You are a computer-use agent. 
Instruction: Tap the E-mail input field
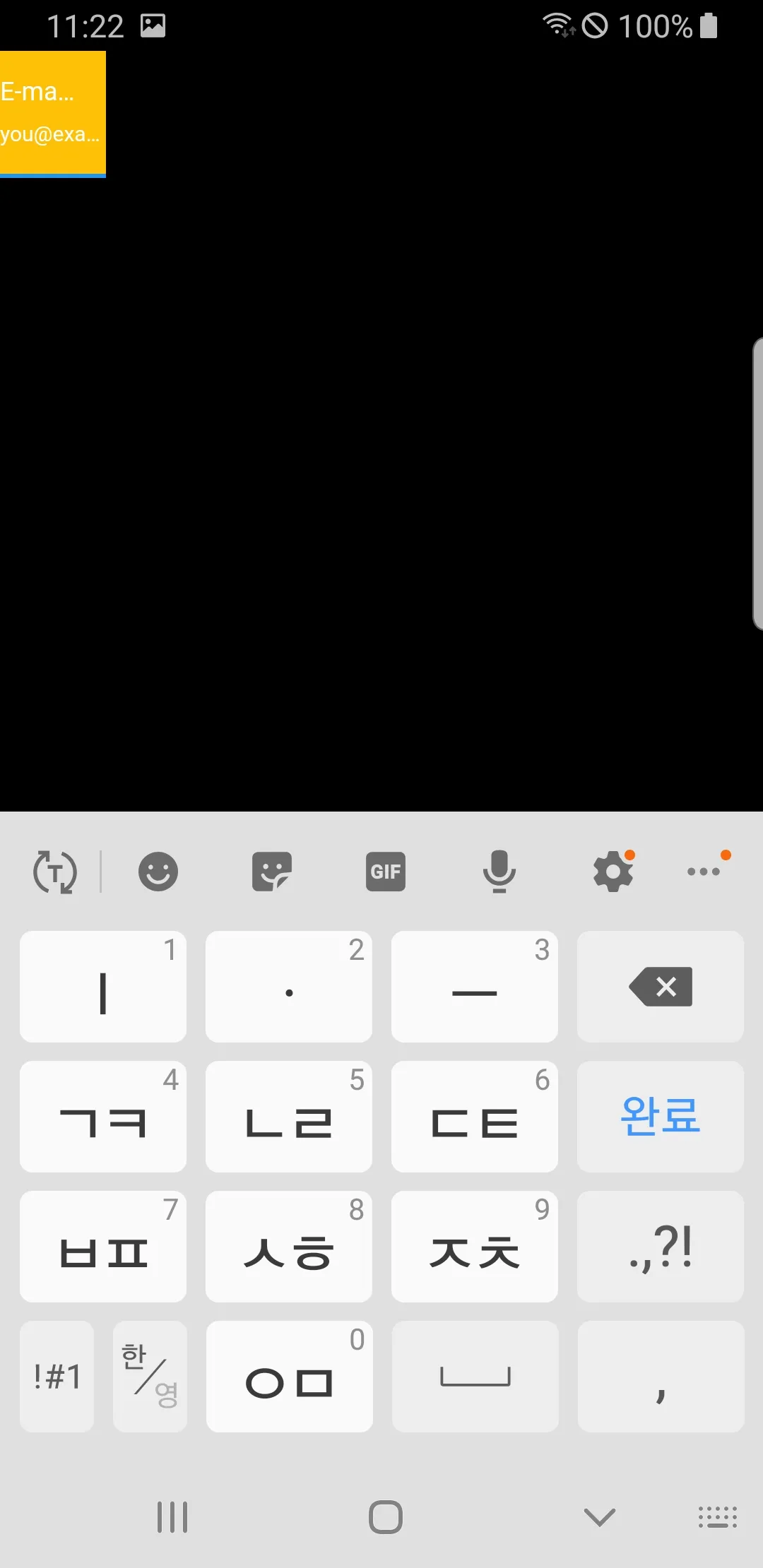(x=52, y=113)
